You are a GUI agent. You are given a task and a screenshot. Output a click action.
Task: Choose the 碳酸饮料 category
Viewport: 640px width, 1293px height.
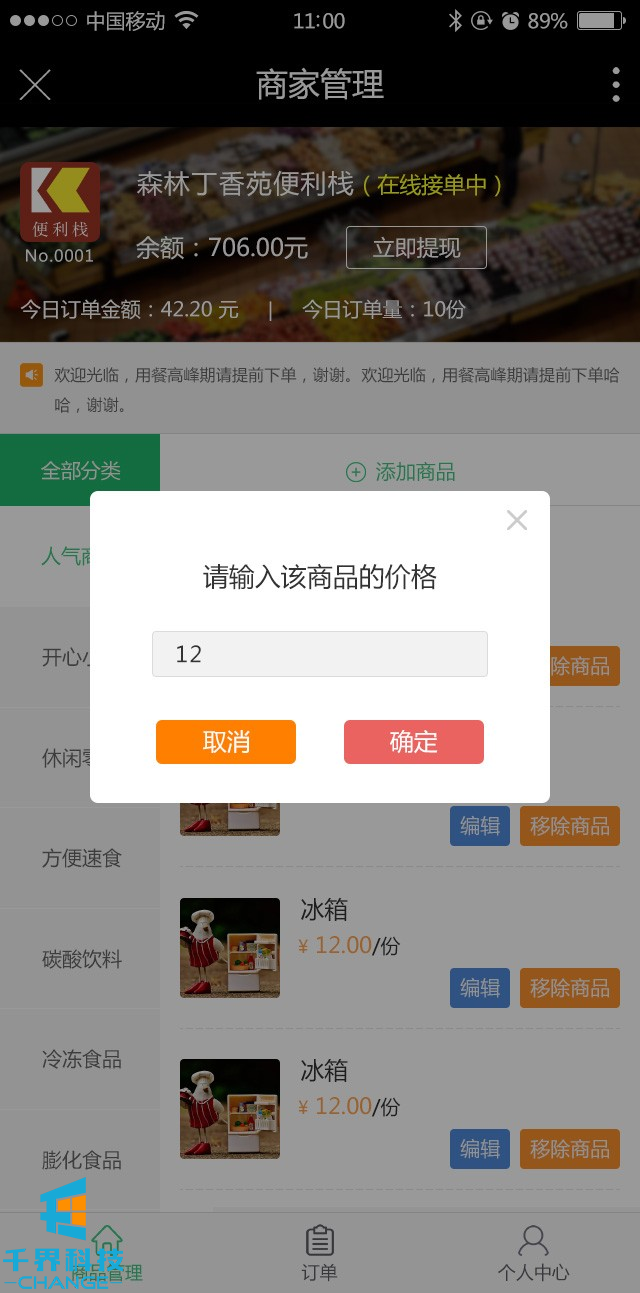(80, 959)
